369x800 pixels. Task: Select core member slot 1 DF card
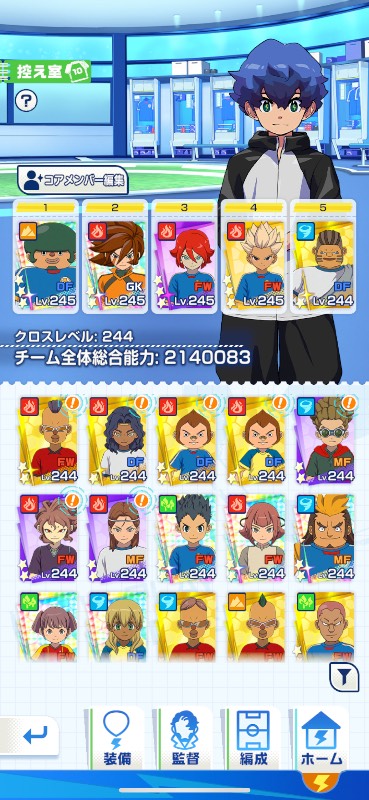(x=46, y=256)
